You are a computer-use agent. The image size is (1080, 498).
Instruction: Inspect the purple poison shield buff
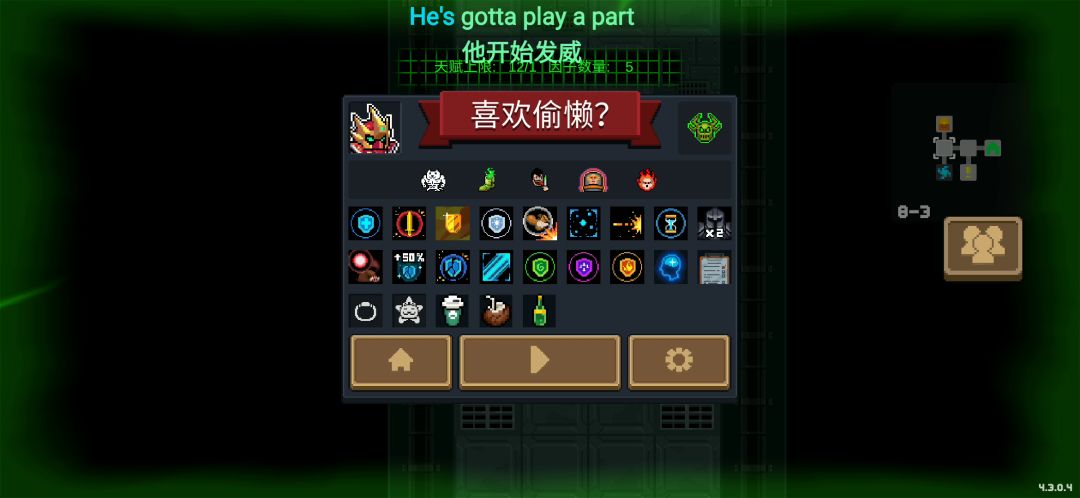point(583,267)
